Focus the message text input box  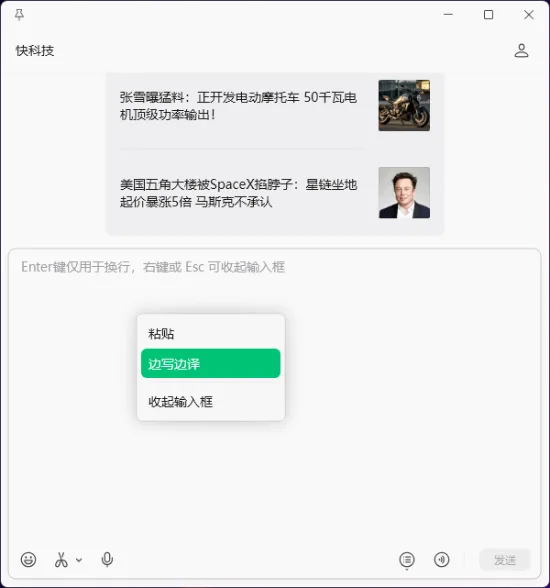(274, 397)
